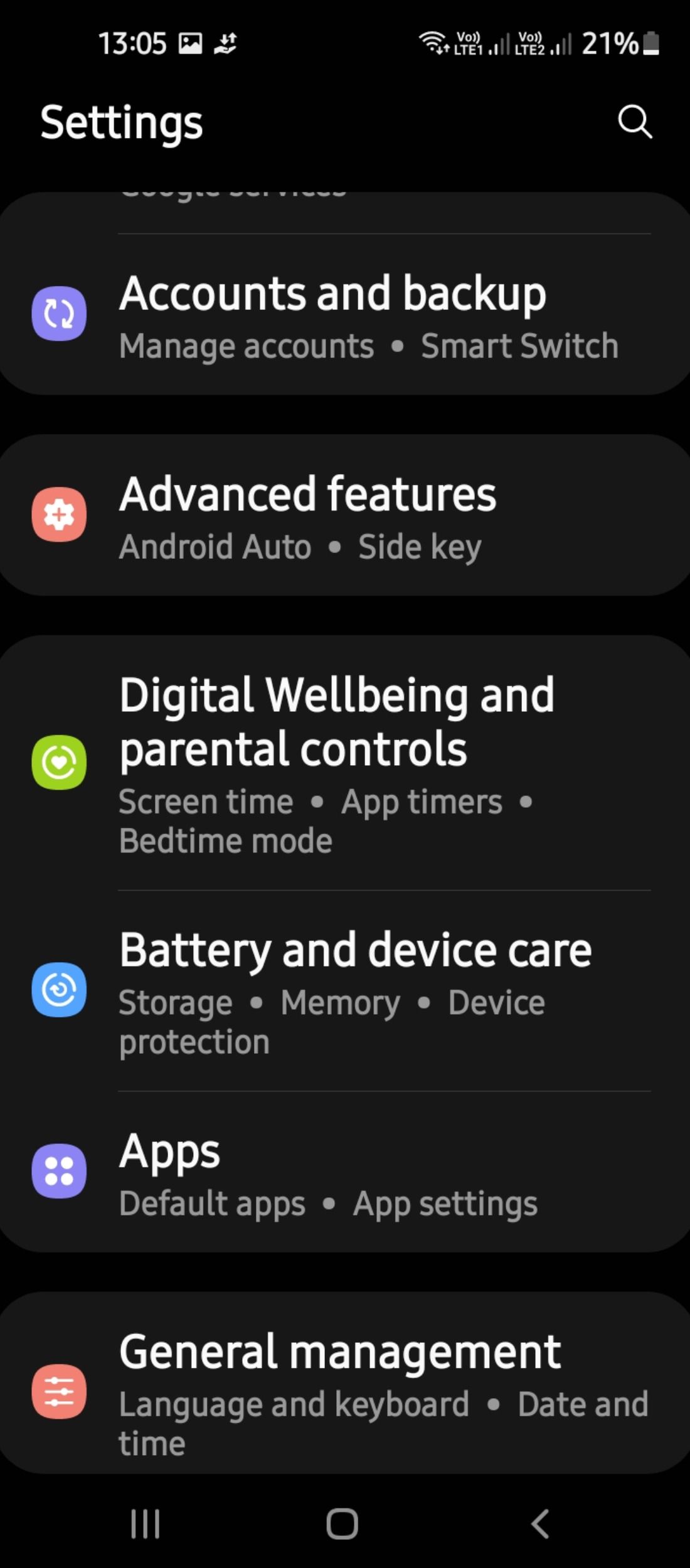Go back using the navigation bar
The image size is (690, 1568).
point(540,1524)
